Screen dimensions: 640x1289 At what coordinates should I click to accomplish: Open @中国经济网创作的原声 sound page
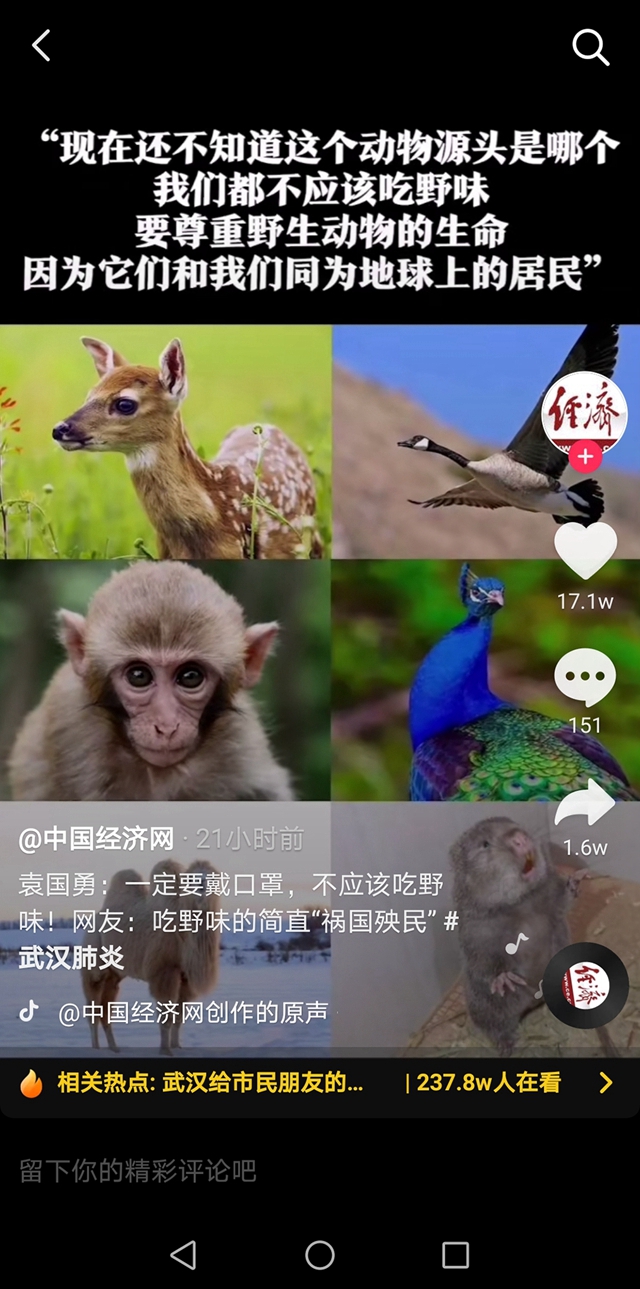pyautogui.click(x=192, y=1012)
